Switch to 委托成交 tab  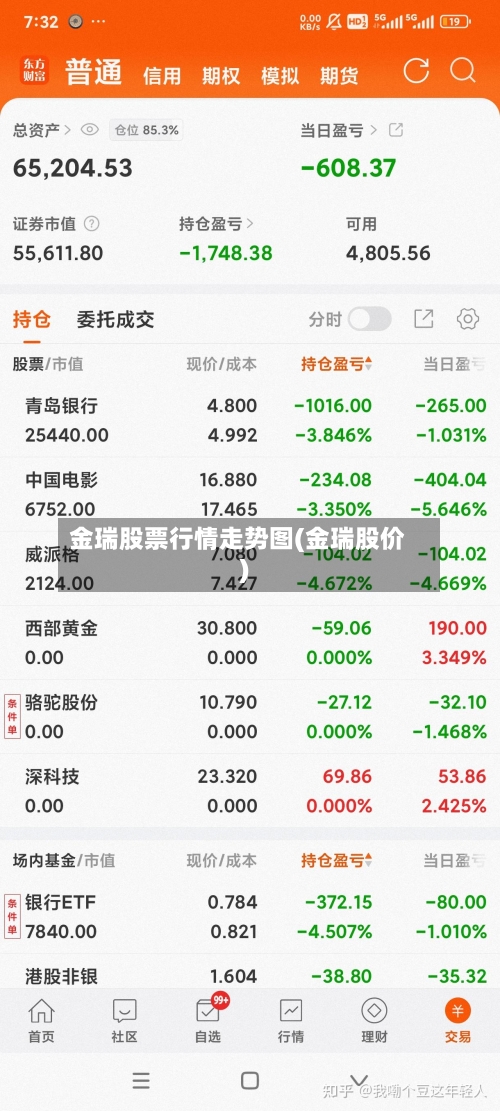(115, 320)
